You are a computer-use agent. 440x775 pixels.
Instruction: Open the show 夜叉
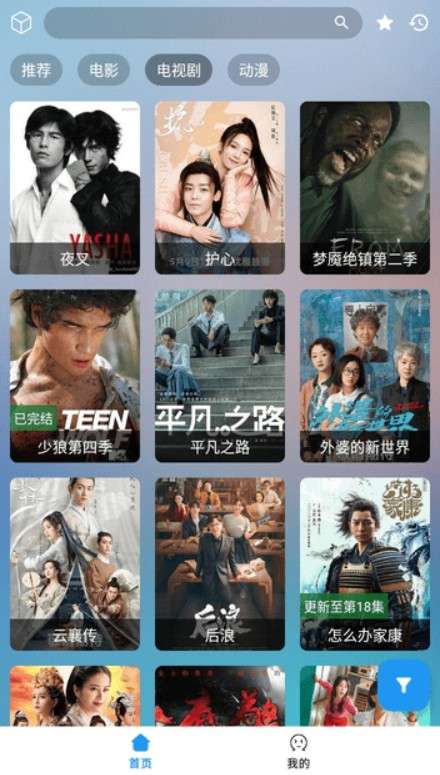pyautogui.click(x=75, y=188)
